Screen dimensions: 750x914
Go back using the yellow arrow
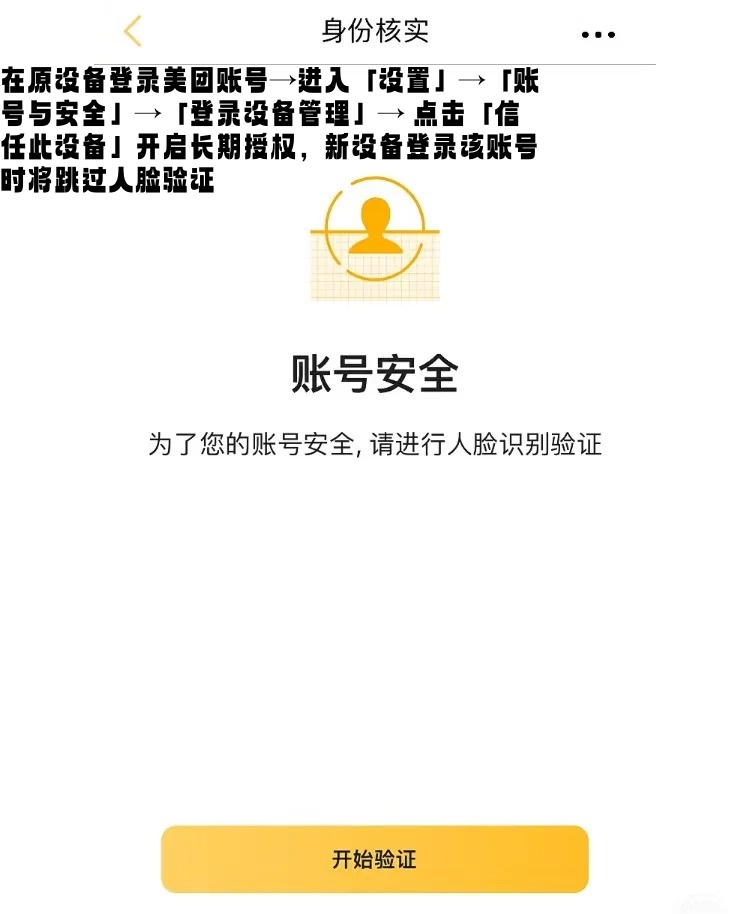[133, 31]
